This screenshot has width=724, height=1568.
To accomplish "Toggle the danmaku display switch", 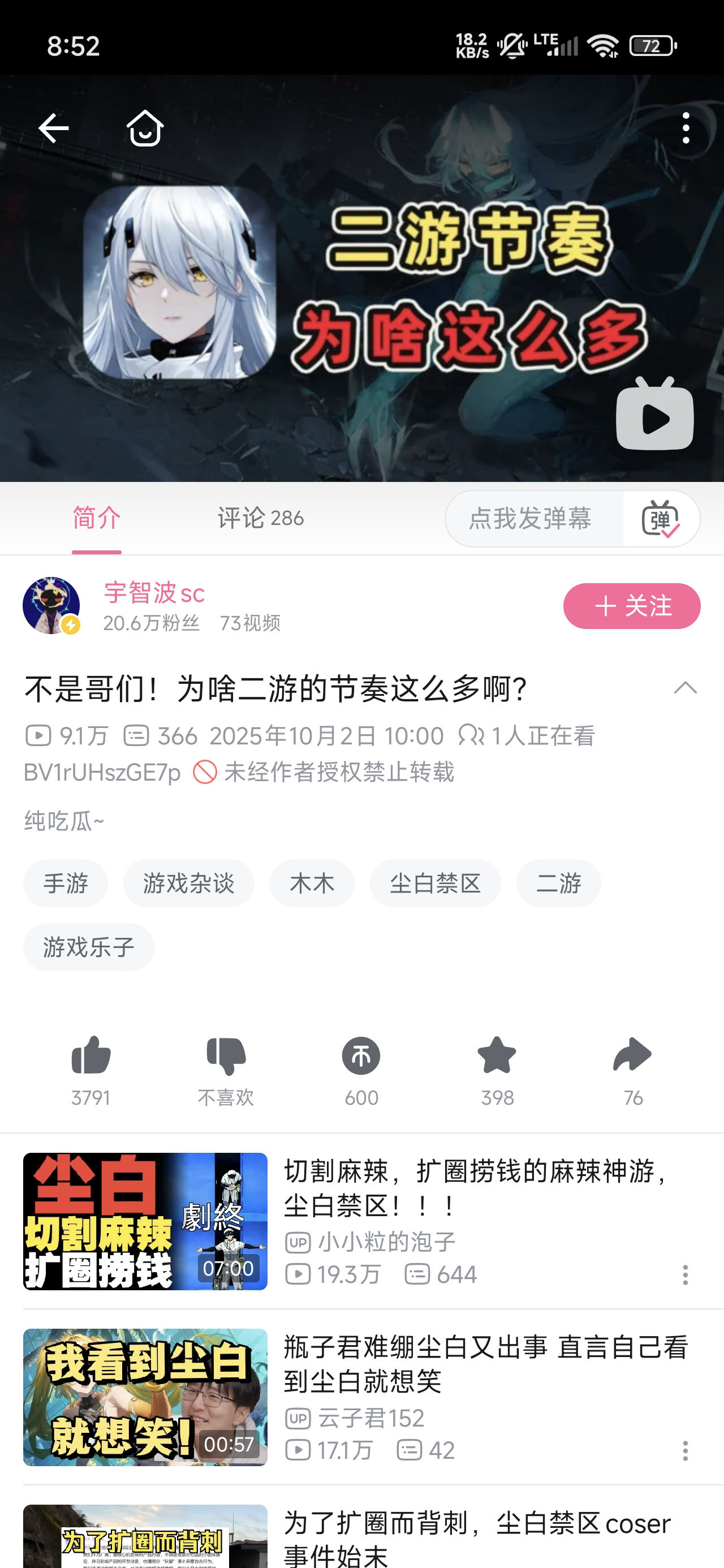I will point(661,519).
